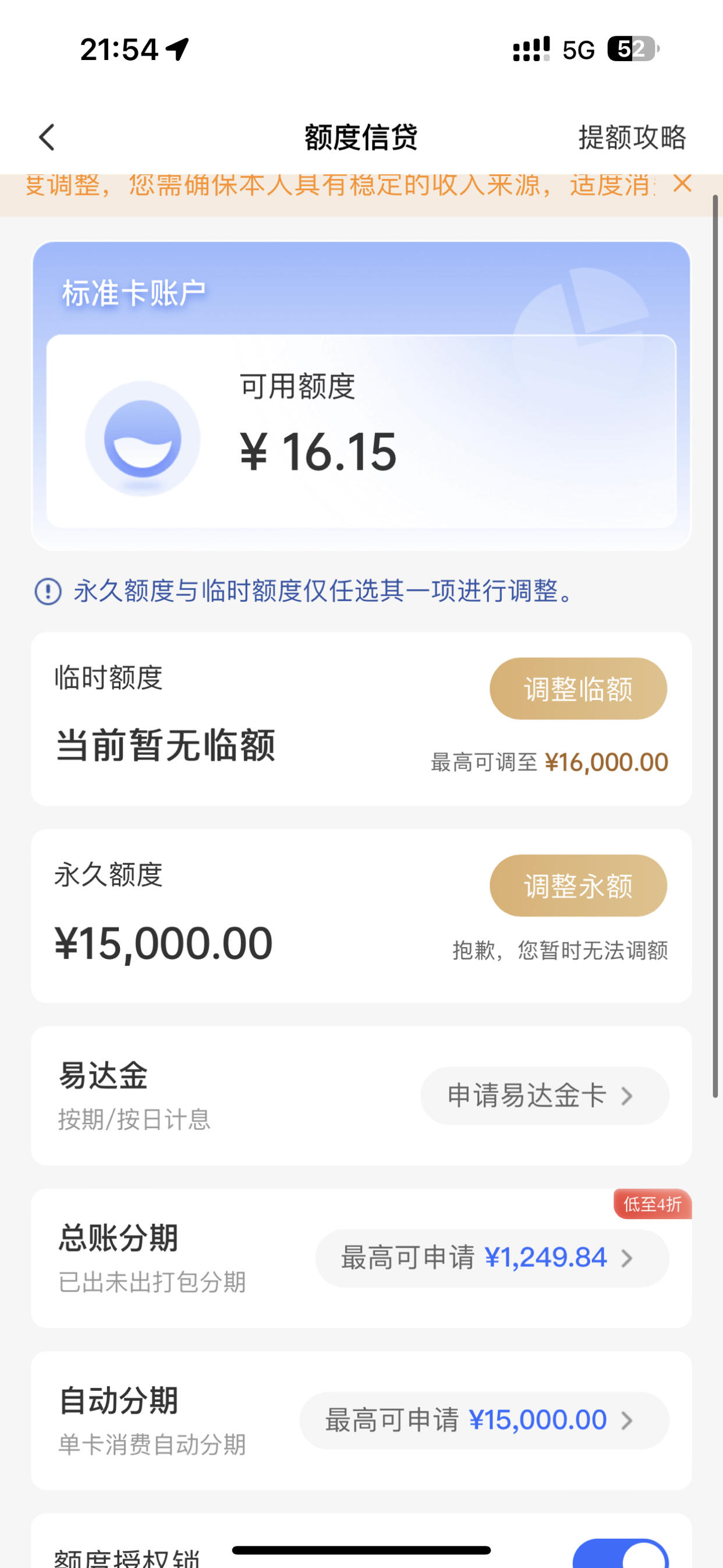
Task: Open 提额攻略 guide
Action: [632, 137]
